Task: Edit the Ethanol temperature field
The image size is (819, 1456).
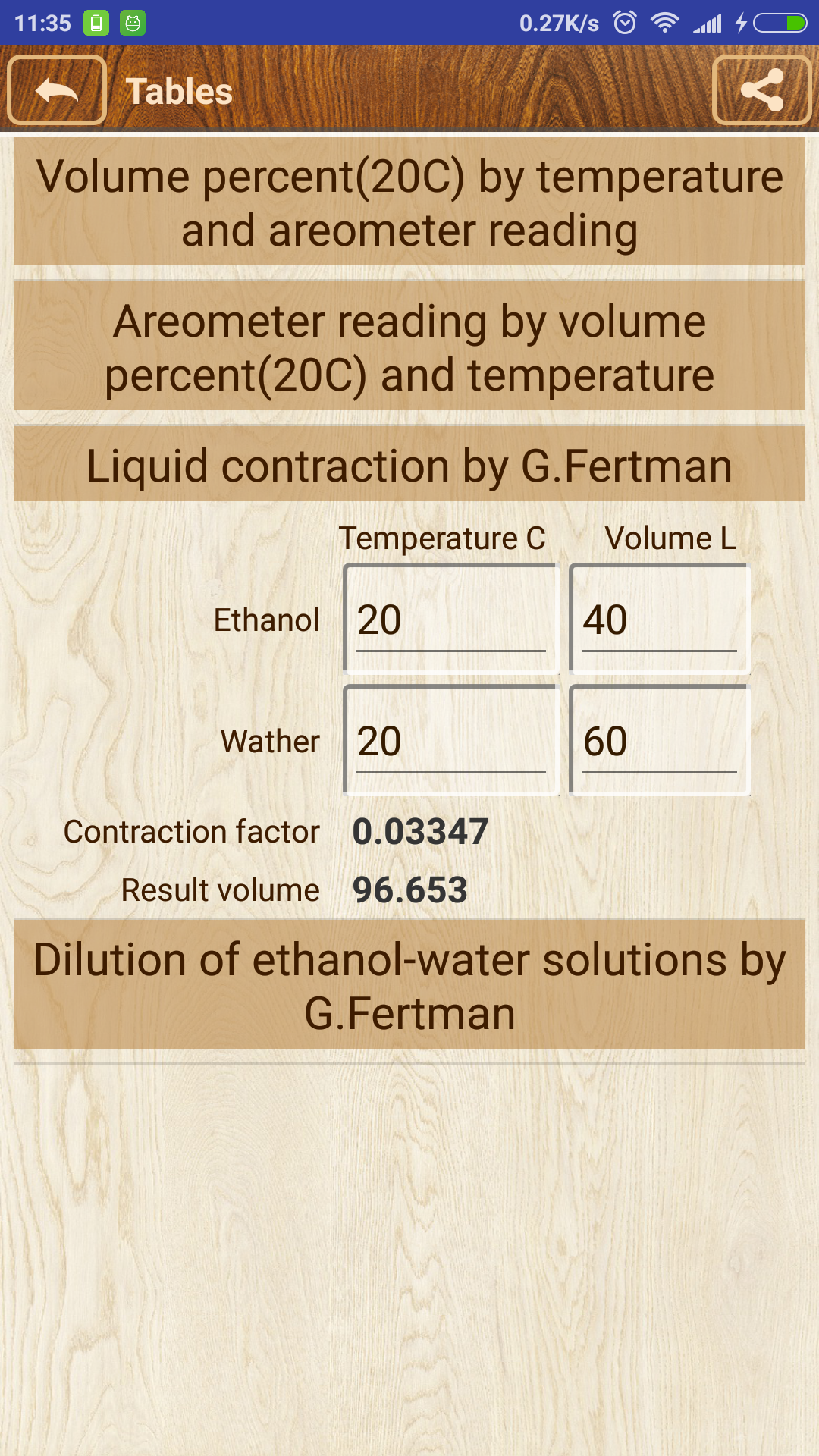Action: (x=450, y=620)
